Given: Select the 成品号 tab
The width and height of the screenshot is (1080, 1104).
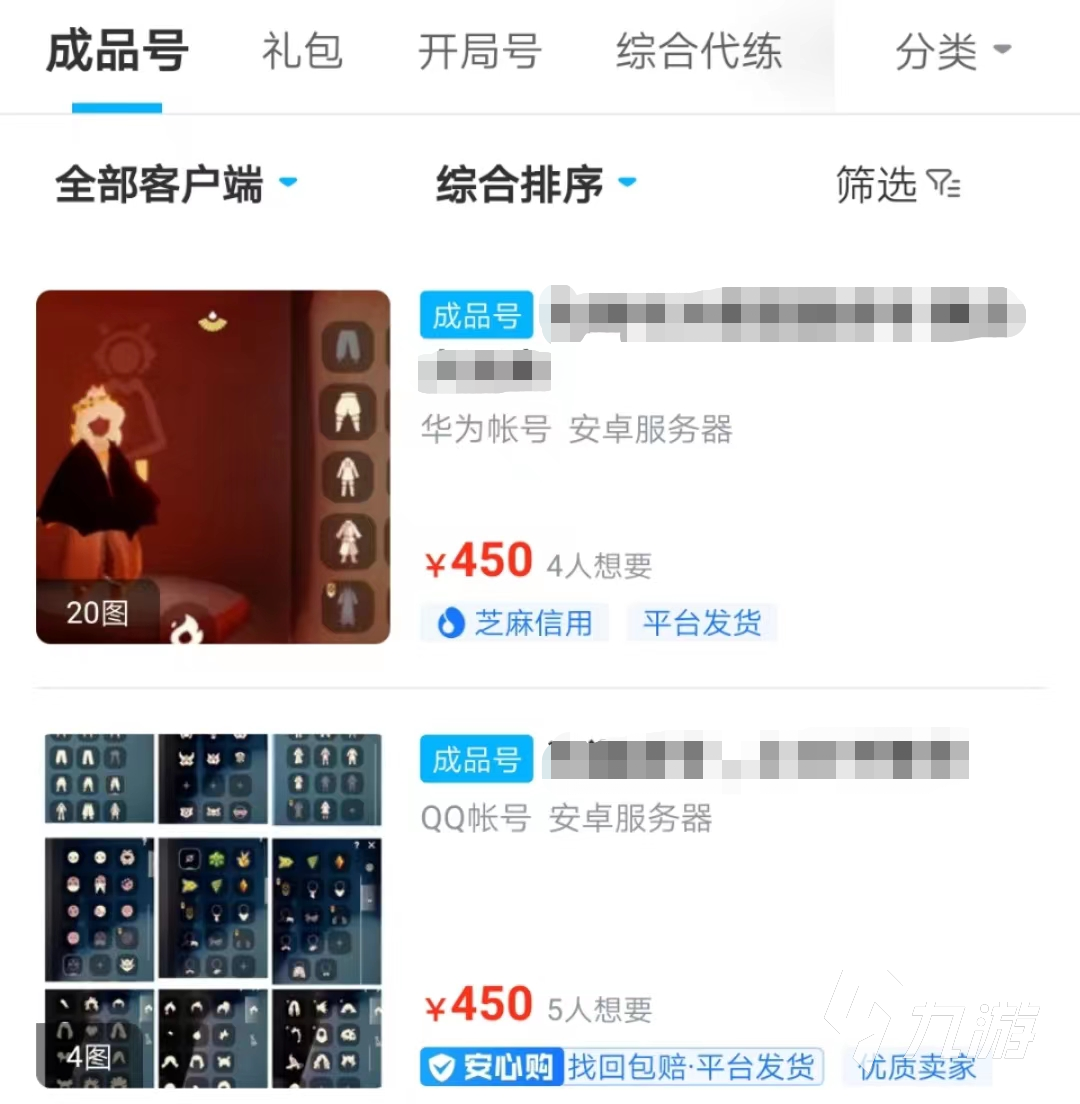Looking at the screenshot, I should coord(116,54).
